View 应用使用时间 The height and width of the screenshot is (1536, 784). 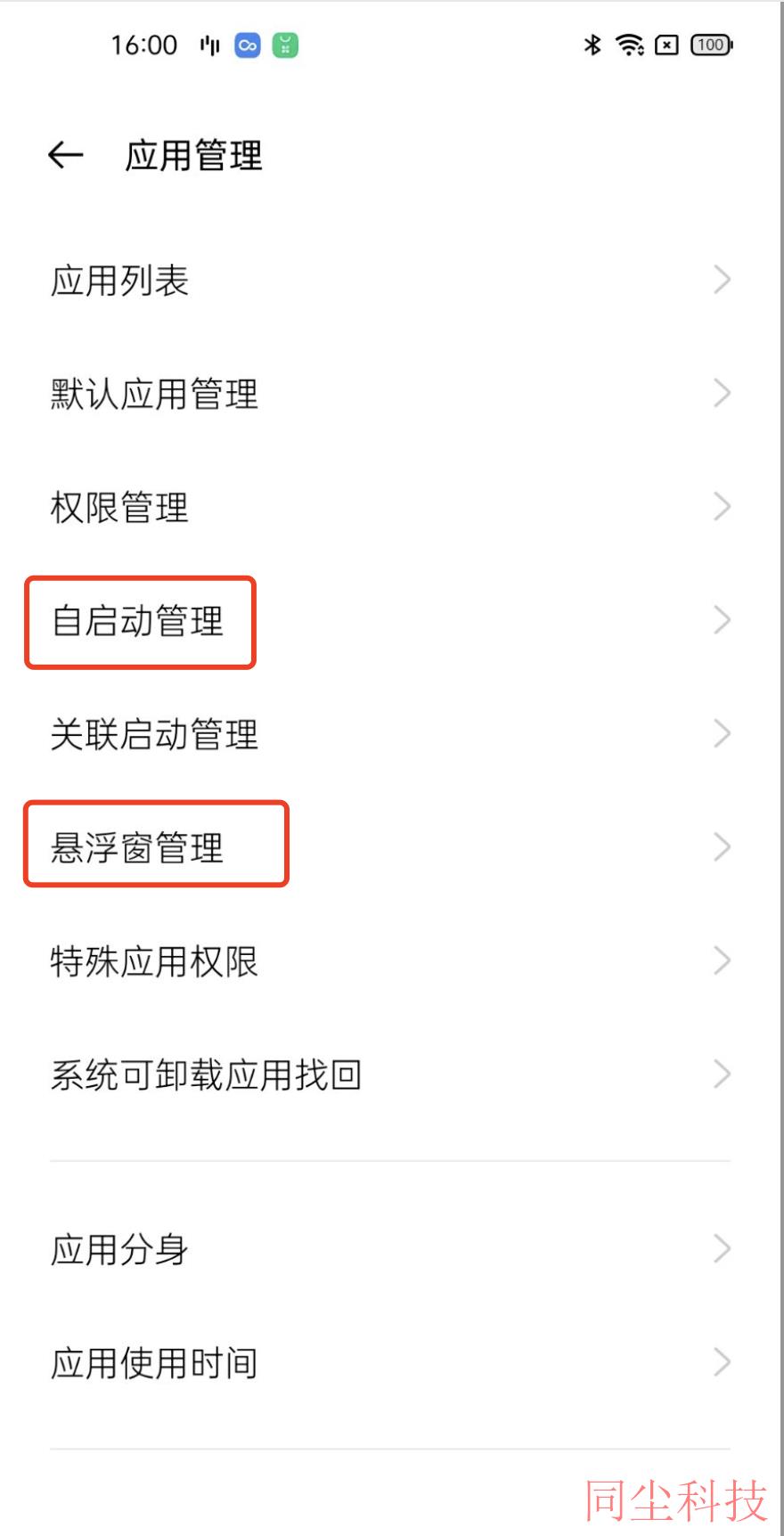click(x=390, y=1362)
